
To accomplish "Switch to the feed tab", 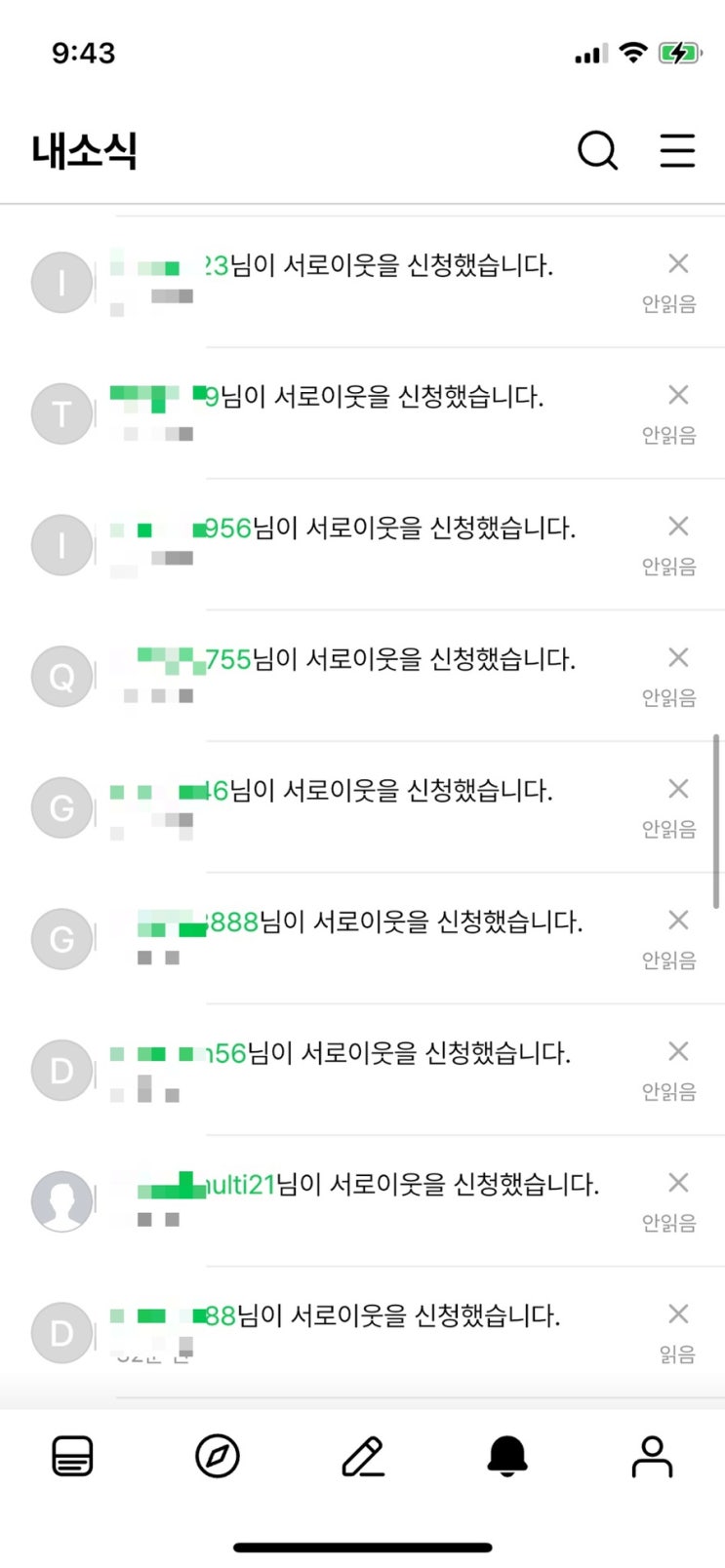I will 72,1457.
